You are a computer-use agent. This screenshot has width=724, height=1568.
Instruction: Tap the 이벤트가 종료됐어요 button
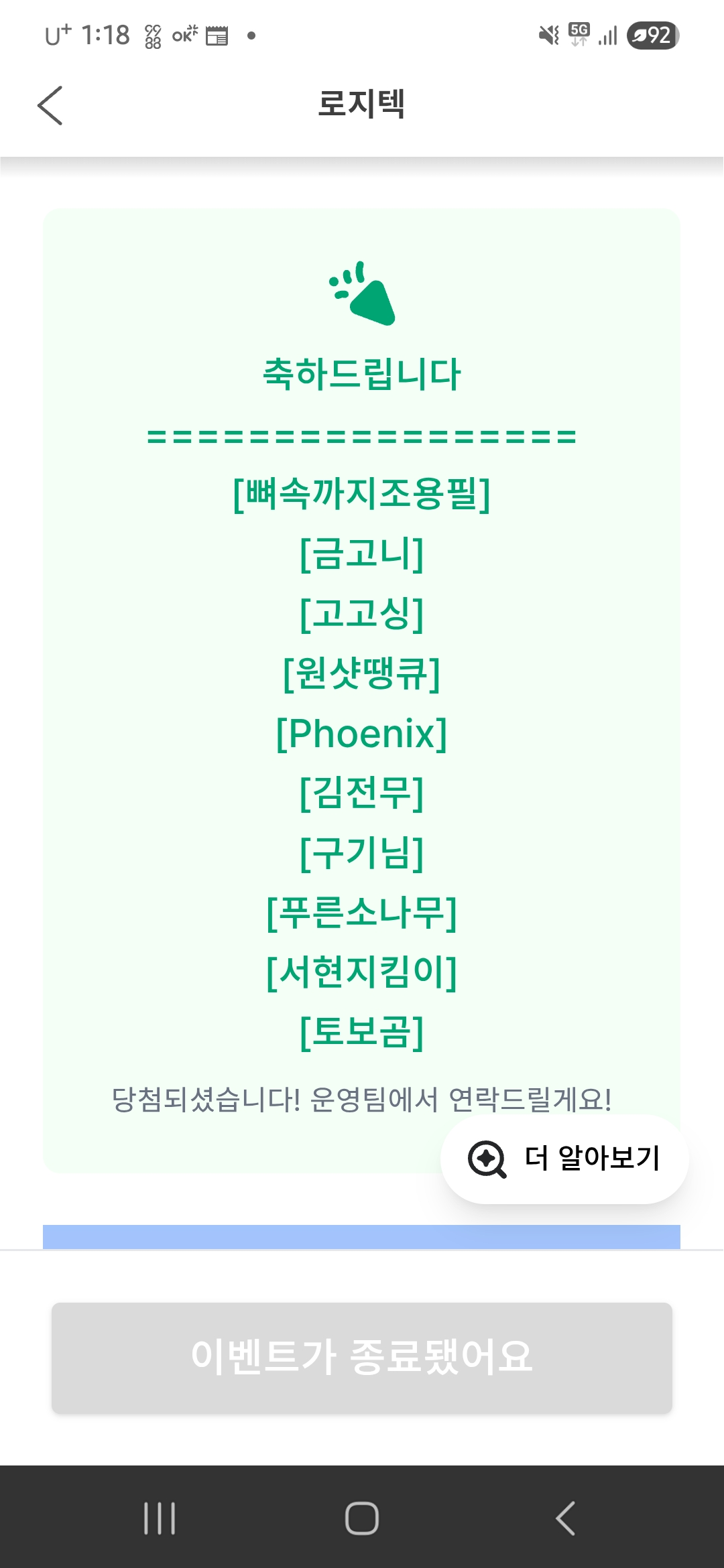pos(362,1358)
